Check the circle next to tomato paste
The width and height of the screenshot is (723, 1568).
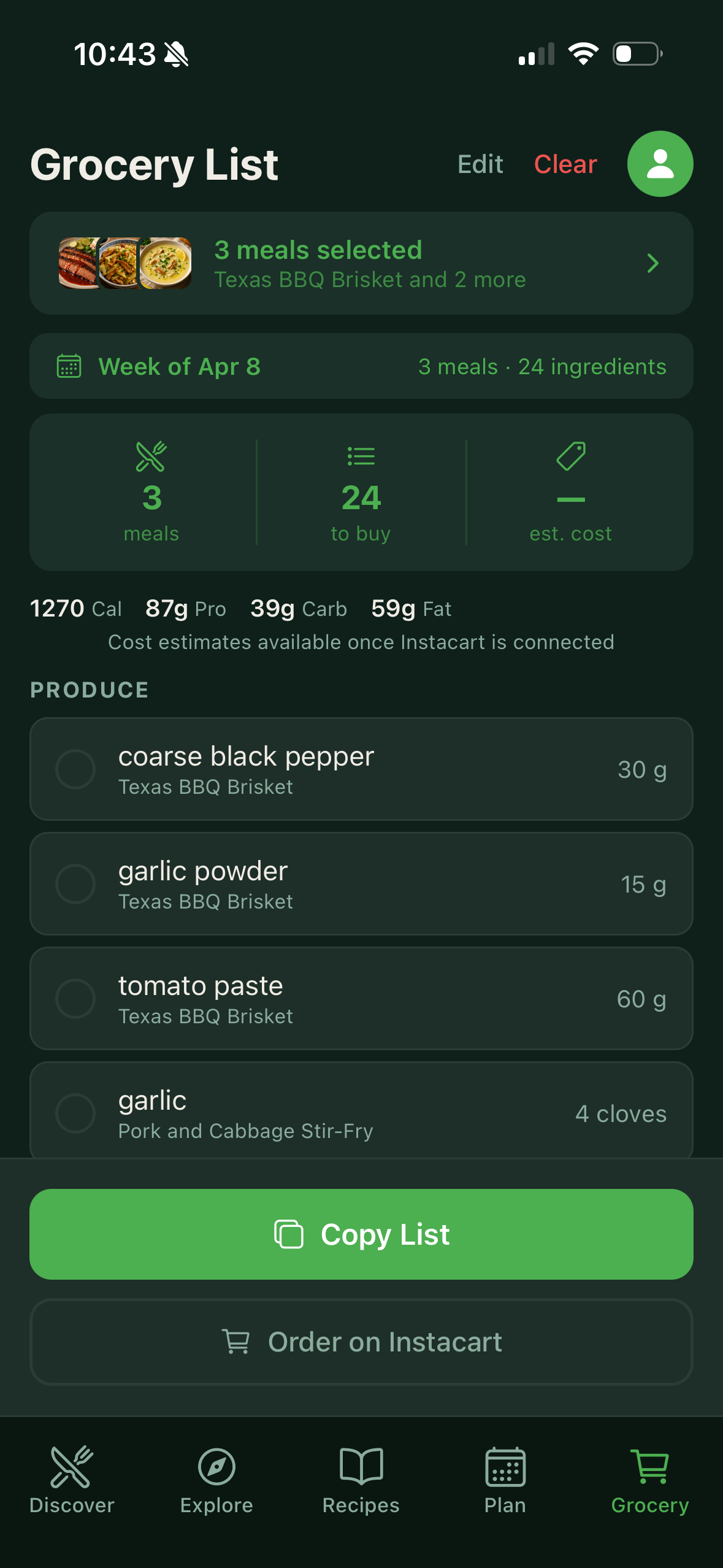tap(75, 998)
